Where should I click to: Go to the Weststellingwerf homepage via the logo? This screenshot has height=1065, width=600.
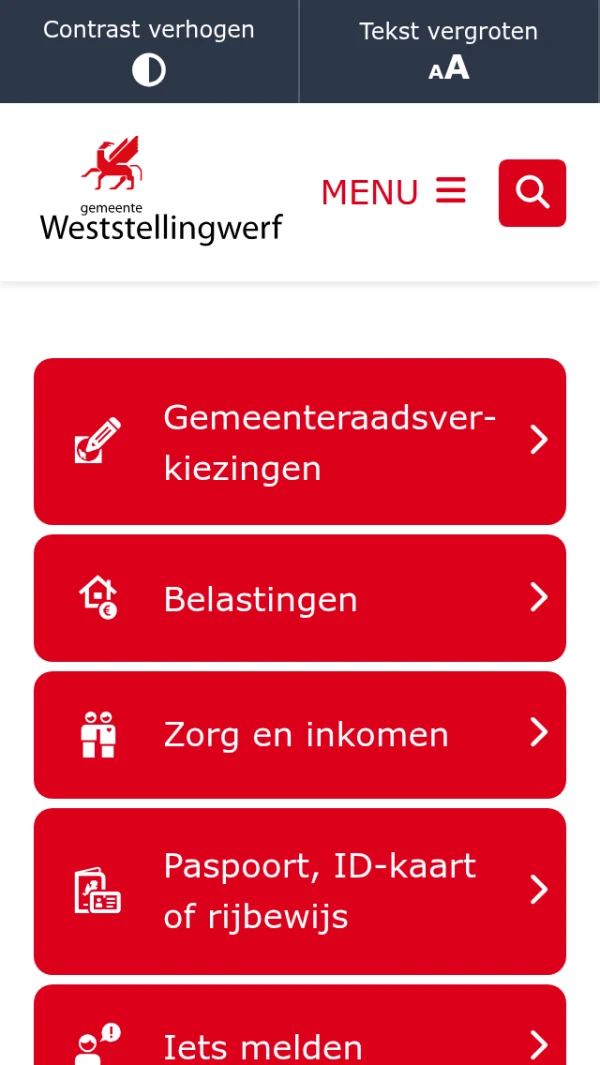point(161,192)
